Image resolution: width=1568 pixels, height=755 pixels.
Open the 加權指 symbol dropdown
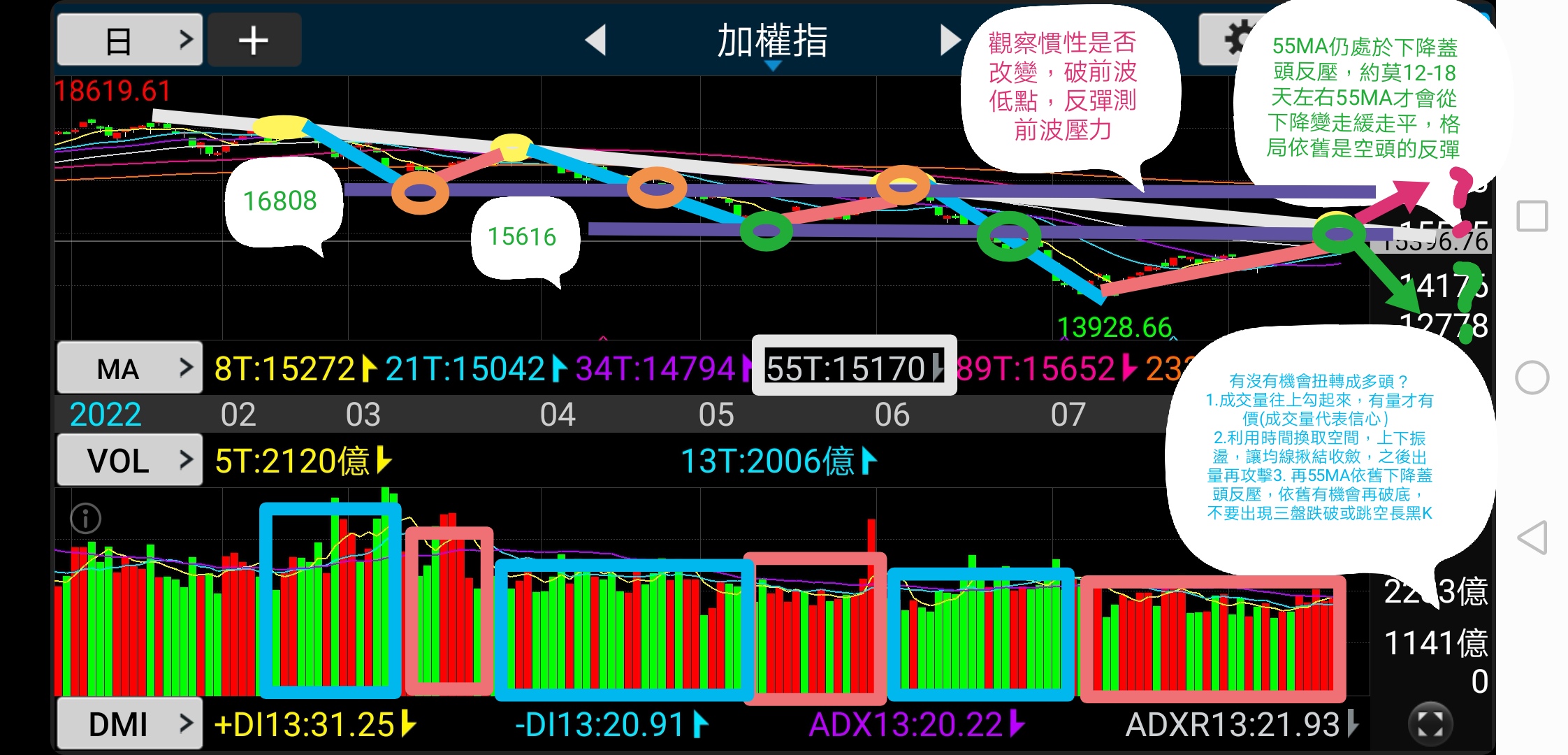(772, 43)
